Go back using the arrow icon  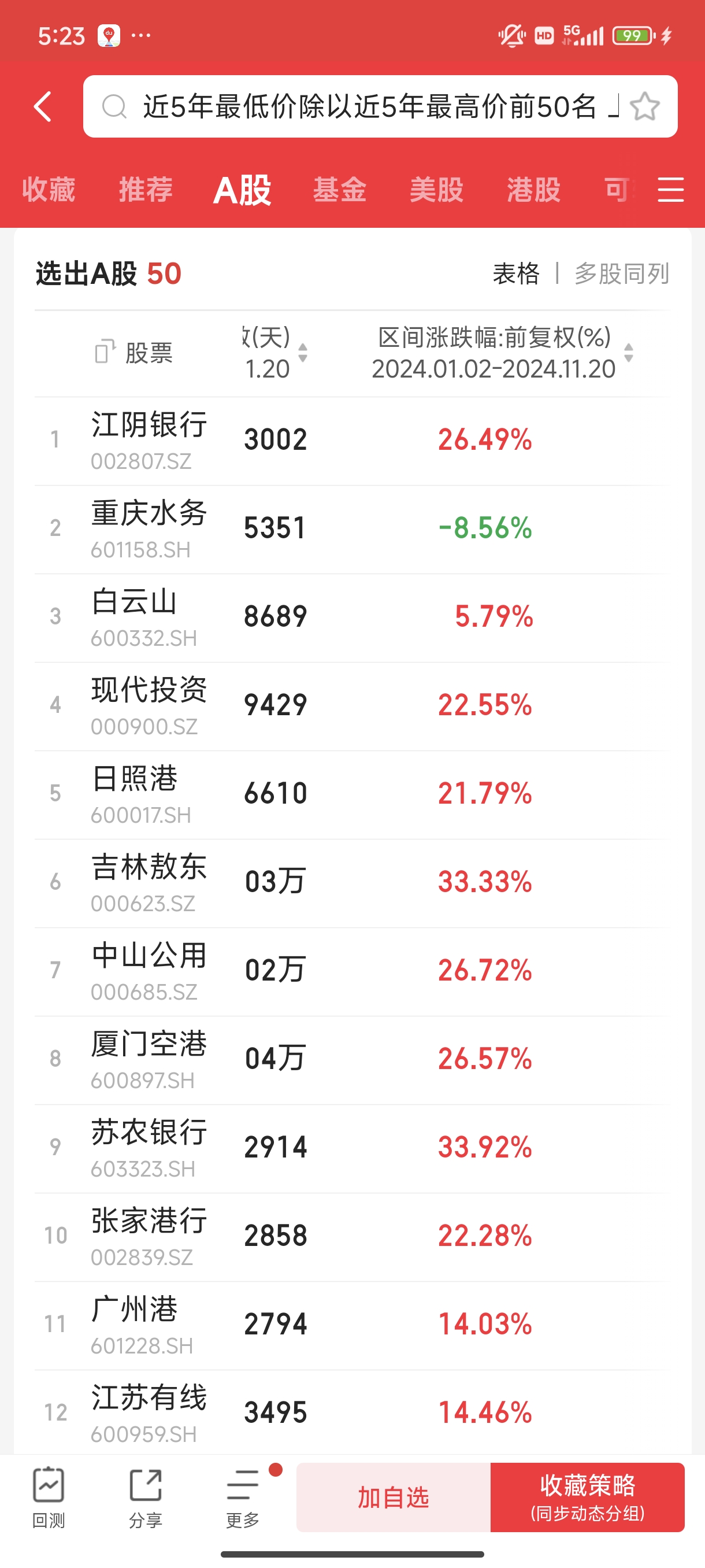coord(43,107)
